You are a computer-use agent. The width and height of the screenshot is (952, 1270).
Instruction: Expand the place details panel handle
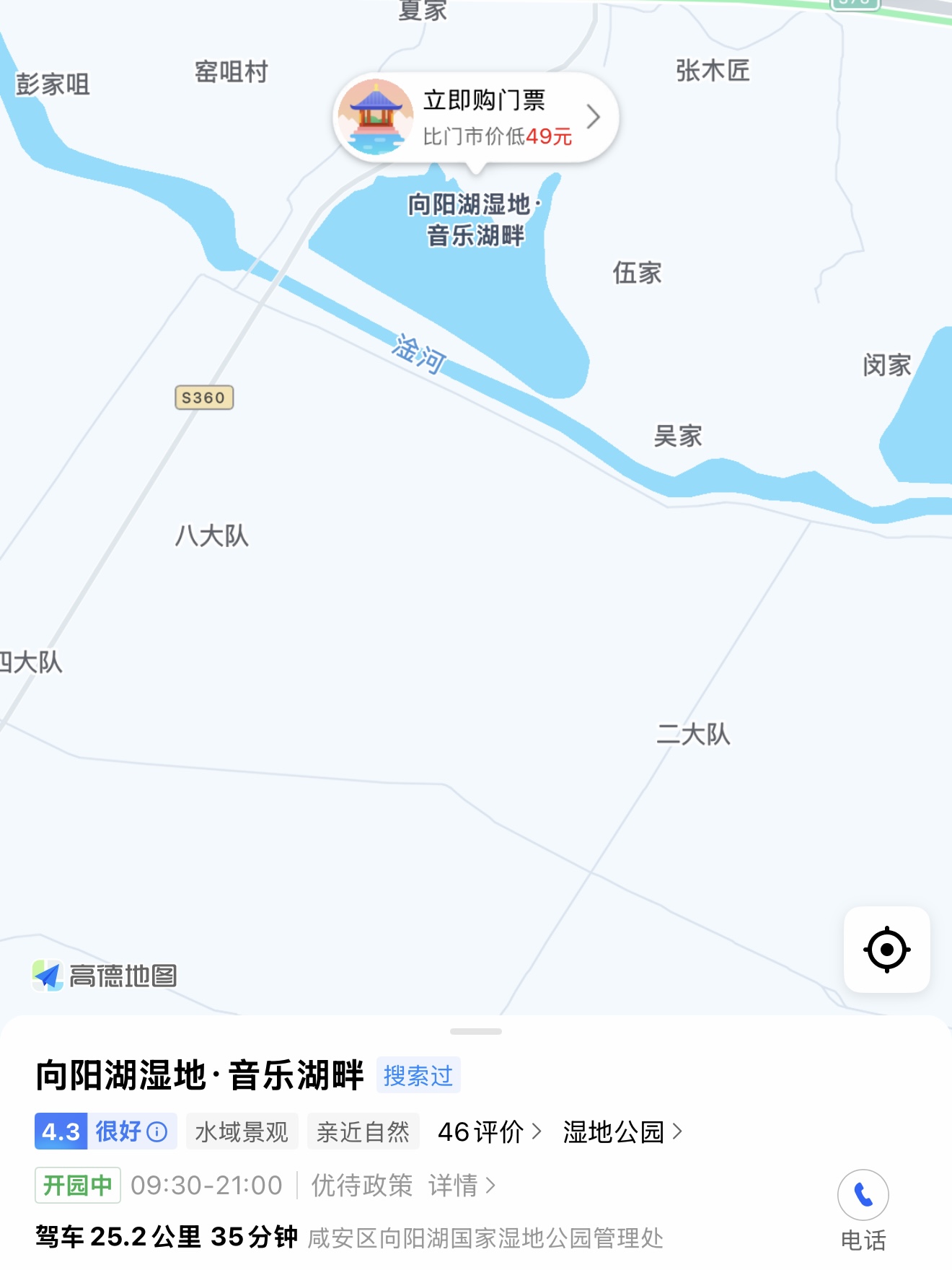(476, 1032)
